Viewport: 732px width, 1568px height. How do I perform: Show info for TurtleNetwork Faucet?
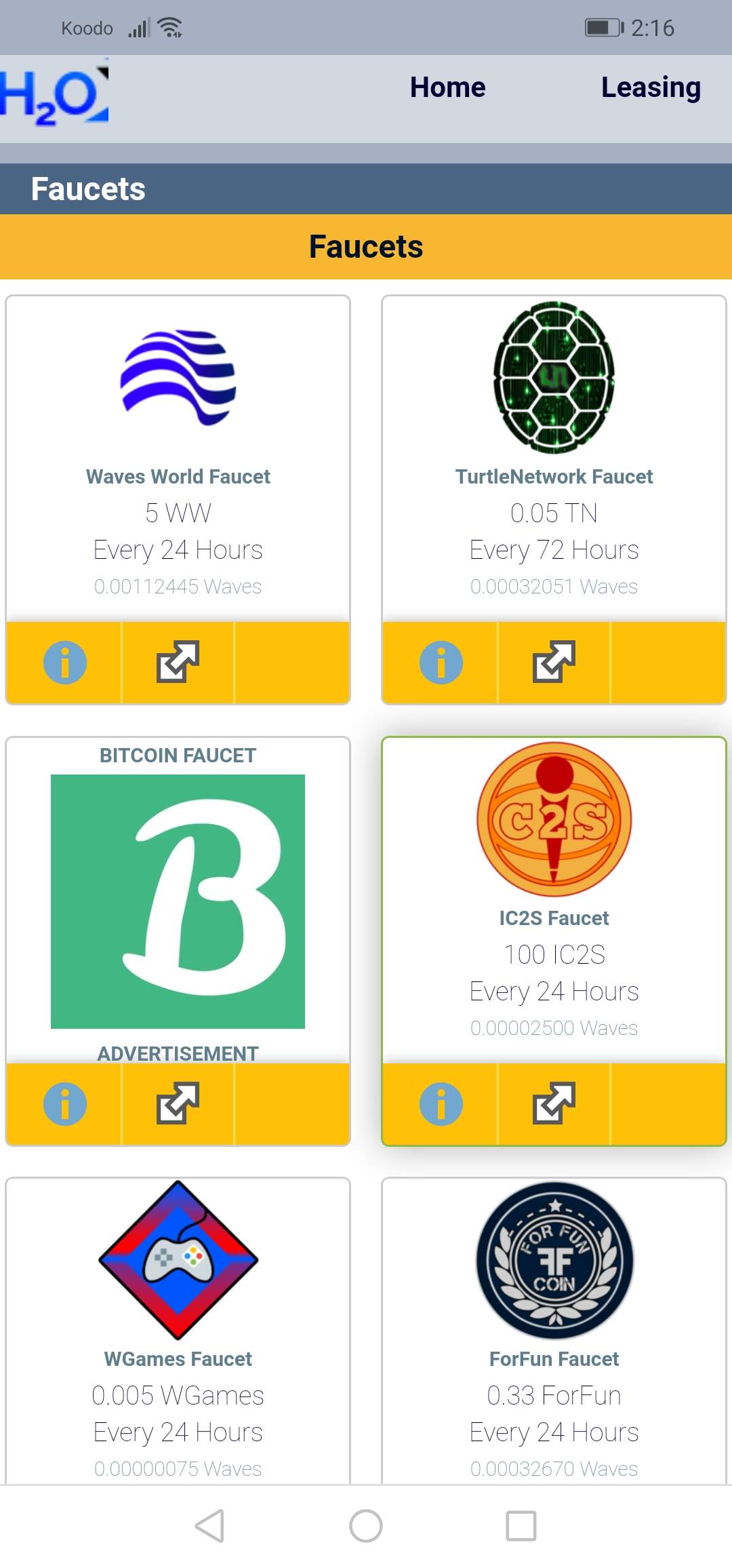441,663
